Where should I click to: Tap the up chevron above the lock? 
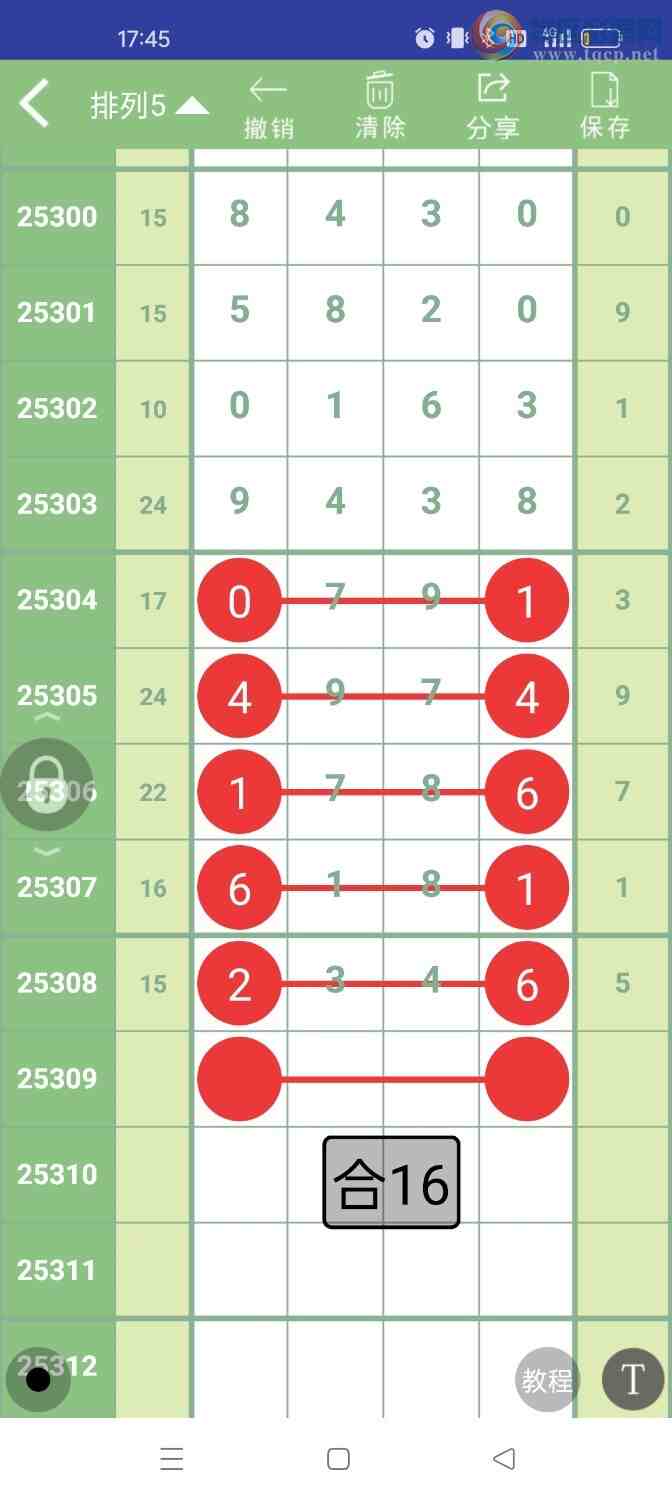tap(47, 719)
